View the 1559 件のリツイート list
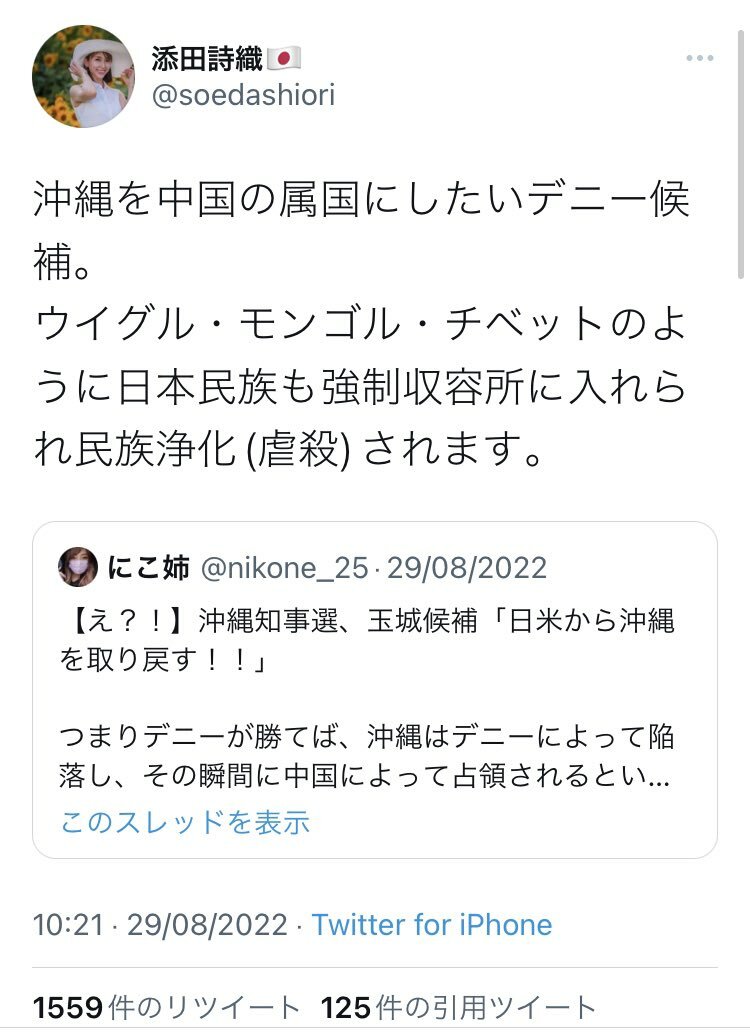 tap(166, 1008)
